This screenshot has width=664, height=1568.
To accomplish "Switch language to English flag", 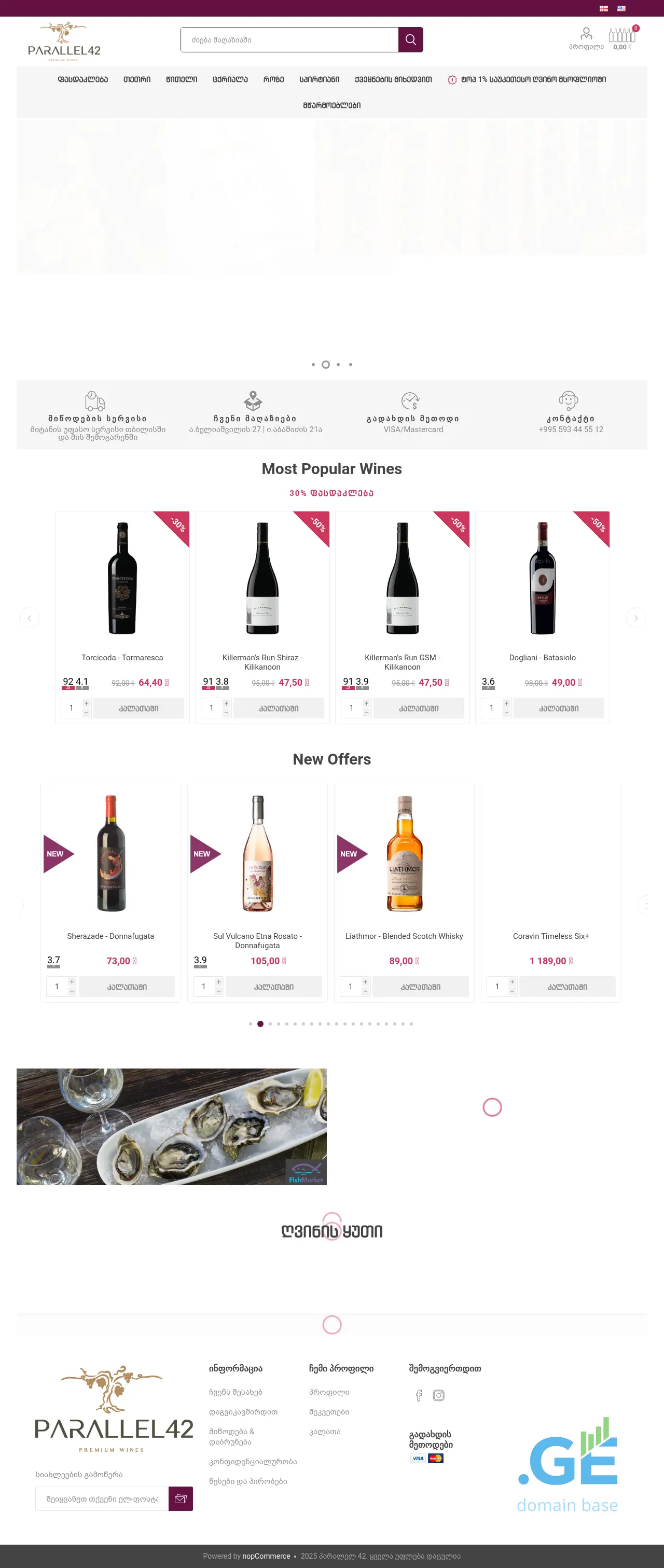I will click(621, 8).
